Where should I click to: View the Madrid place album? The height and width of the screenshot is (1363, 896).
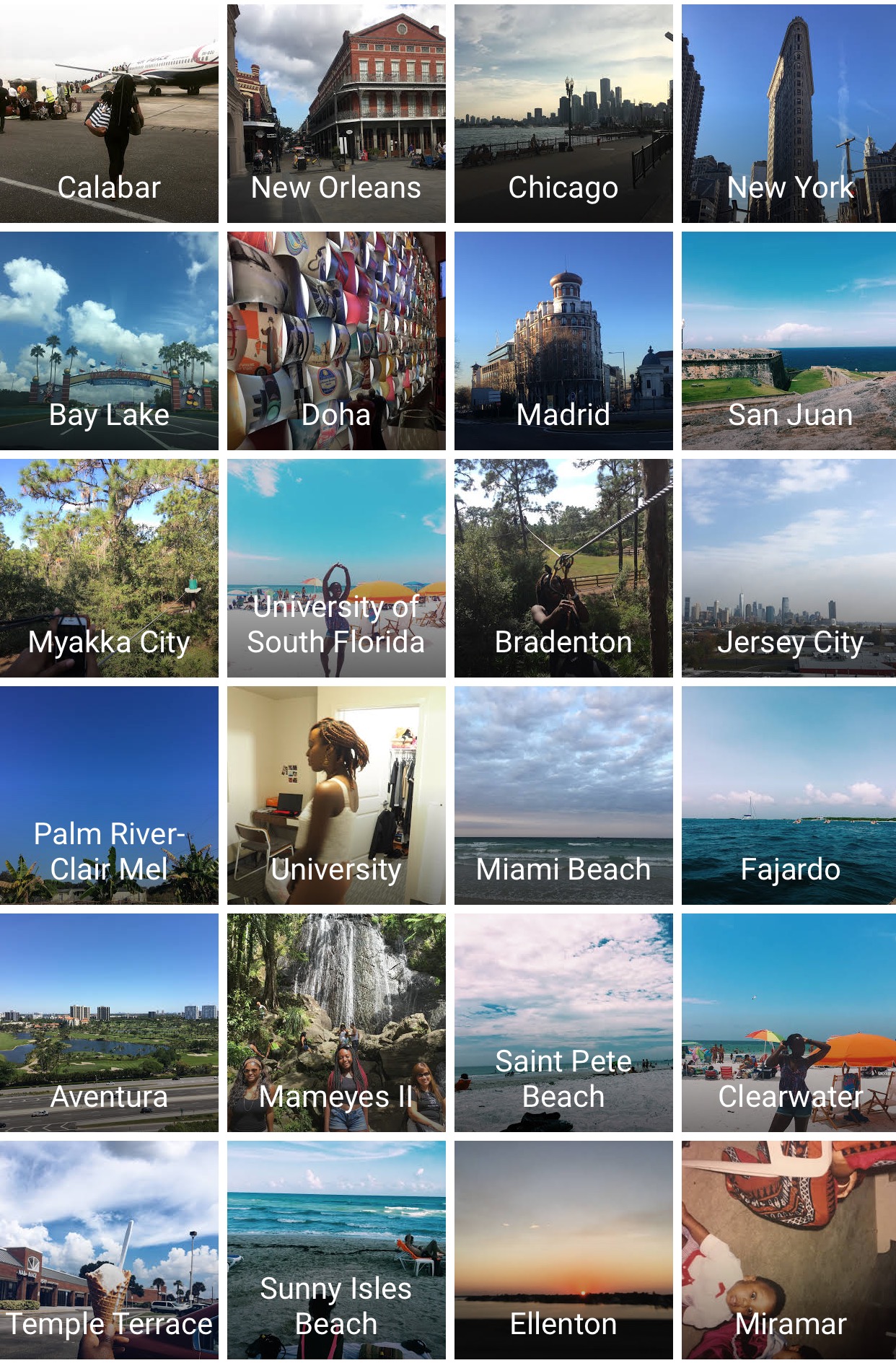pyautogui.click(x=563, y=341)
